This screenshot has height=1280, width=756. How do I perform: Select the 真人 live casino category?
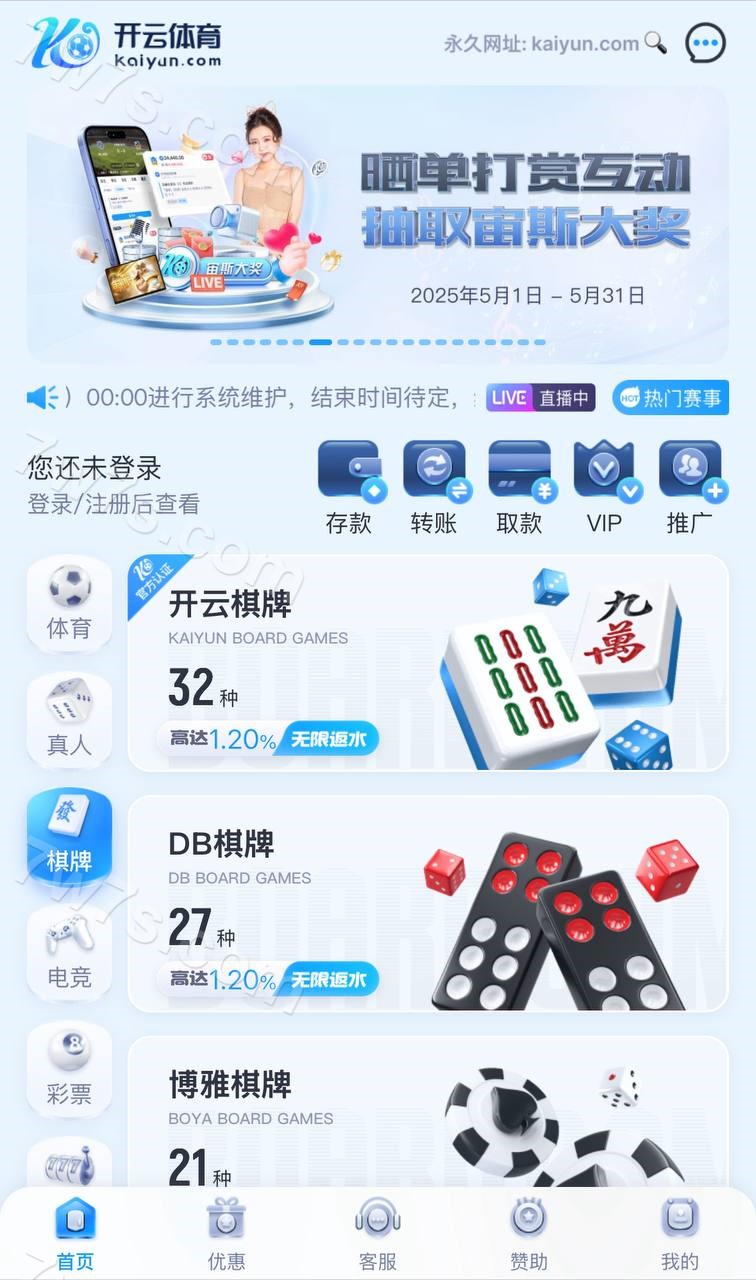(69, 720)
